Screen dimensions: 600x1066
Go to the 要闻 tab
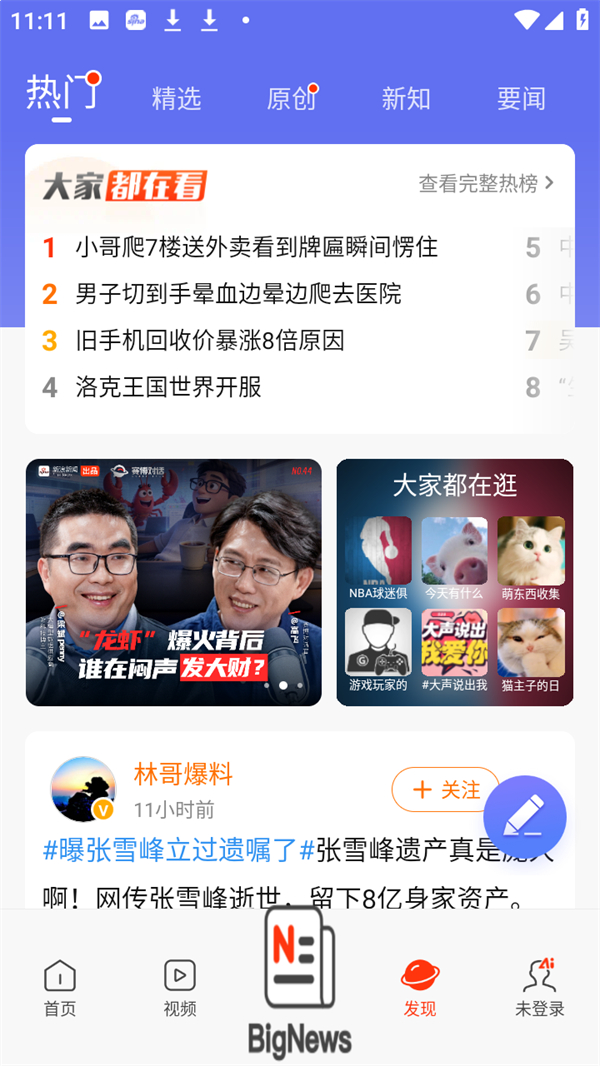pos(521,98)
